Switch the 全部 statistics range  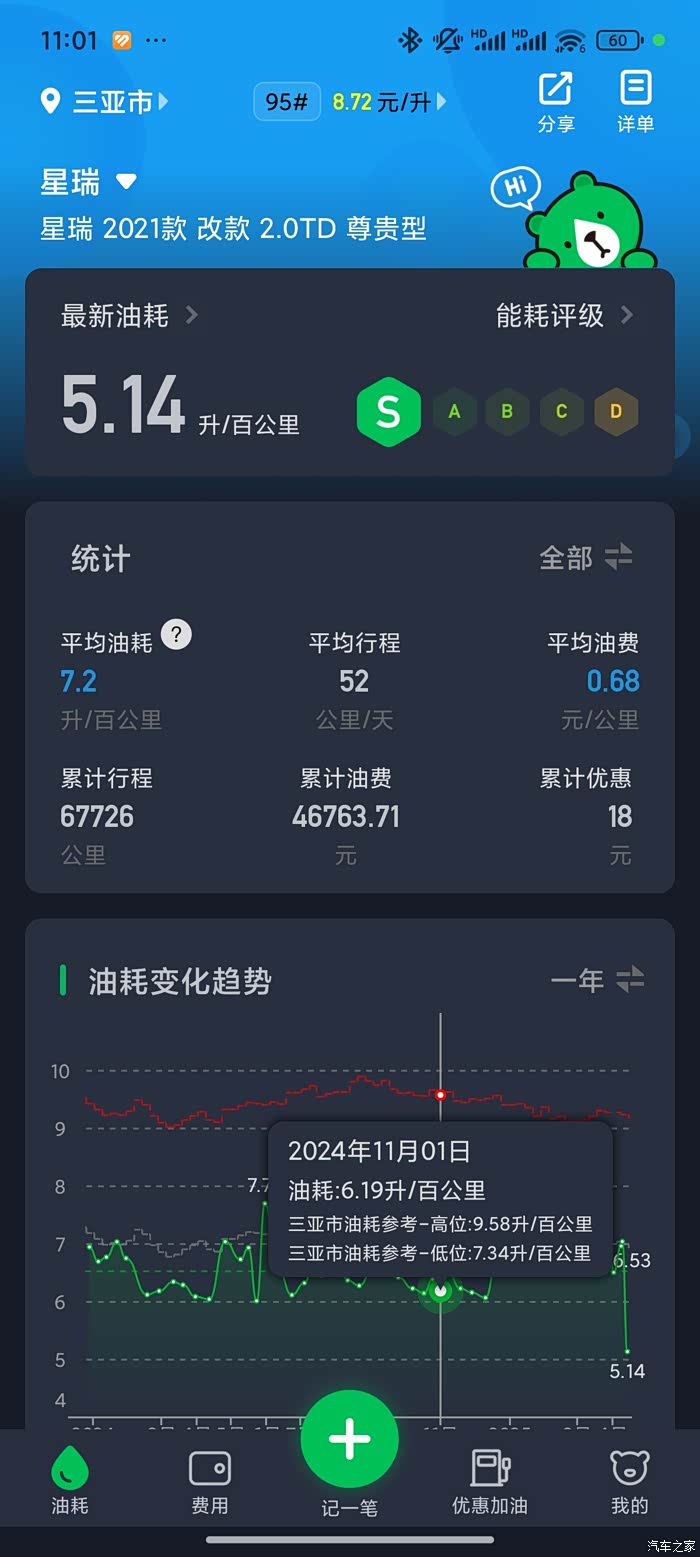(587, 557)
